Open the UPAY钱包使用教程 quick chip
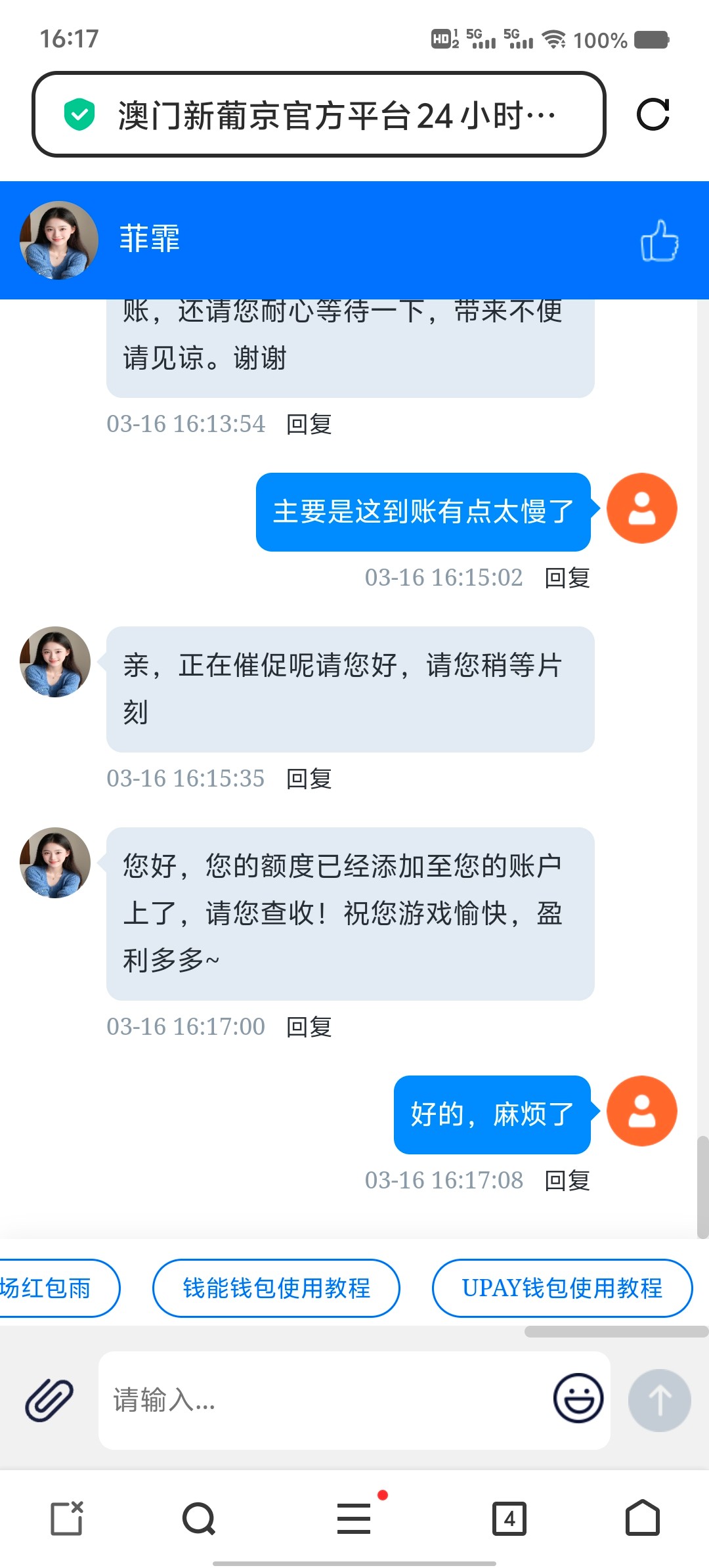 point(562,1288)
